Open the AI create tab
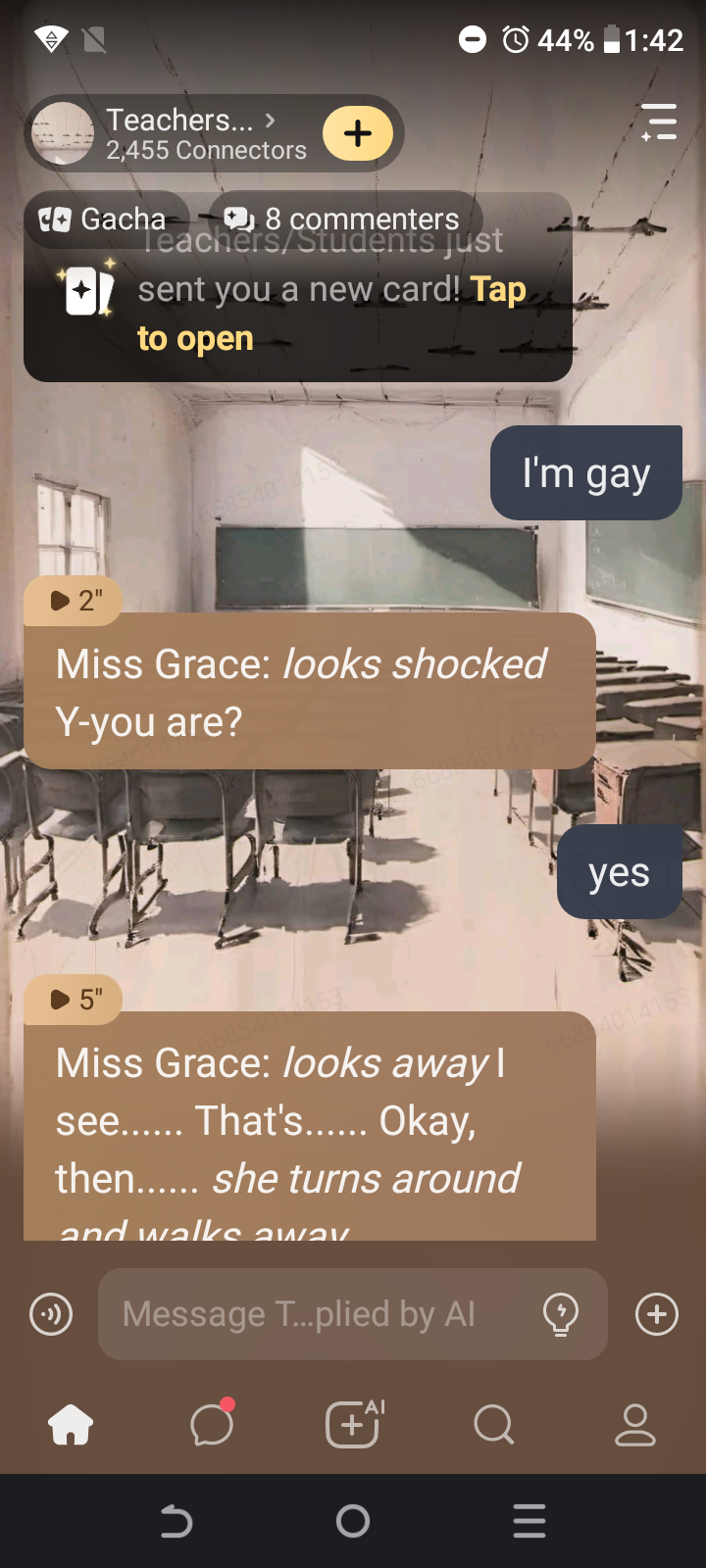 [353, 1425]
